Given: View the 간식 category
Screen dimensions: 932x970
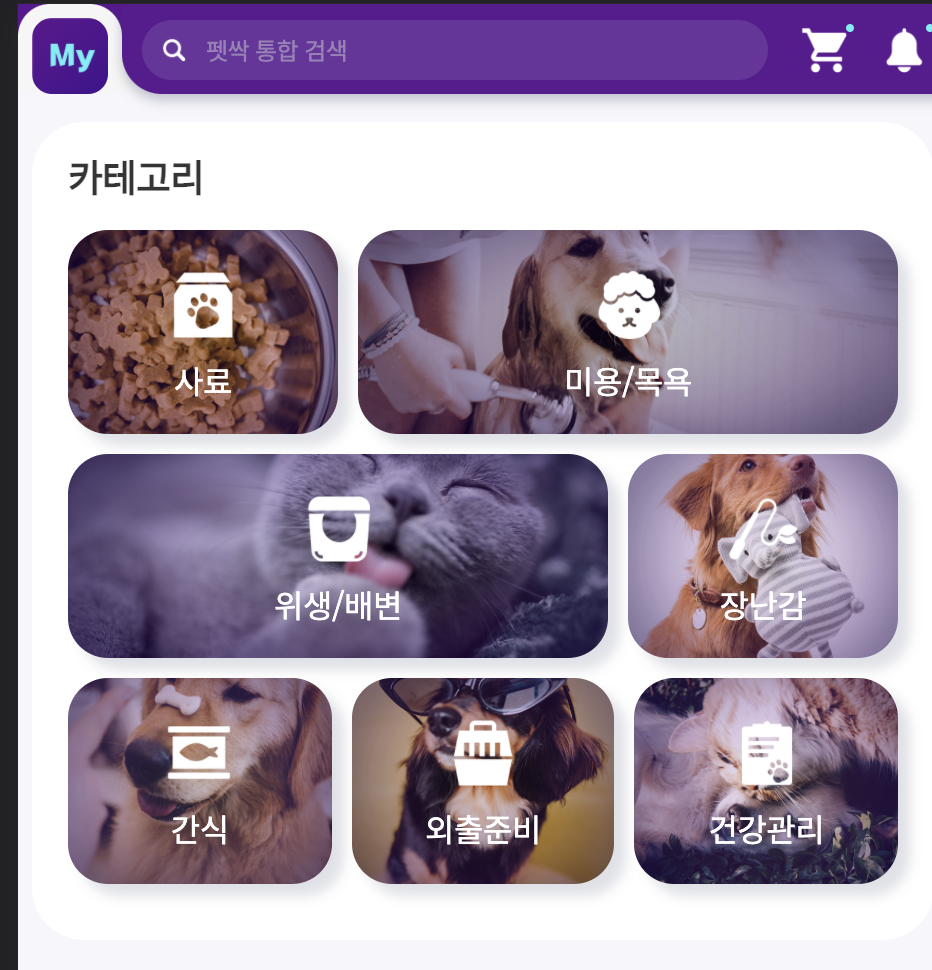Looking at the screenshot, I should point(200,781).
